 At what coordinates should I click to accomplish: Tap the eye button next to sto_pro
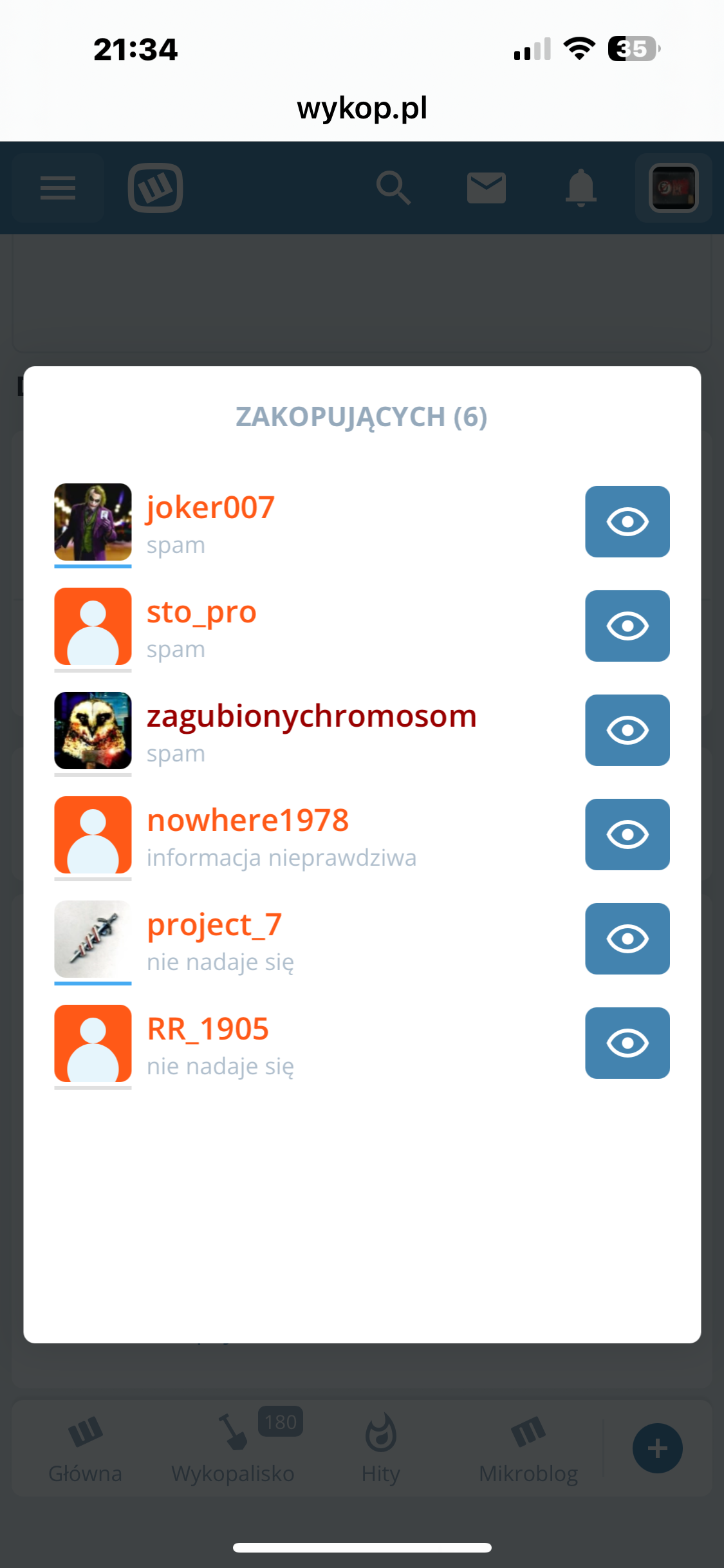coord(627,626)
